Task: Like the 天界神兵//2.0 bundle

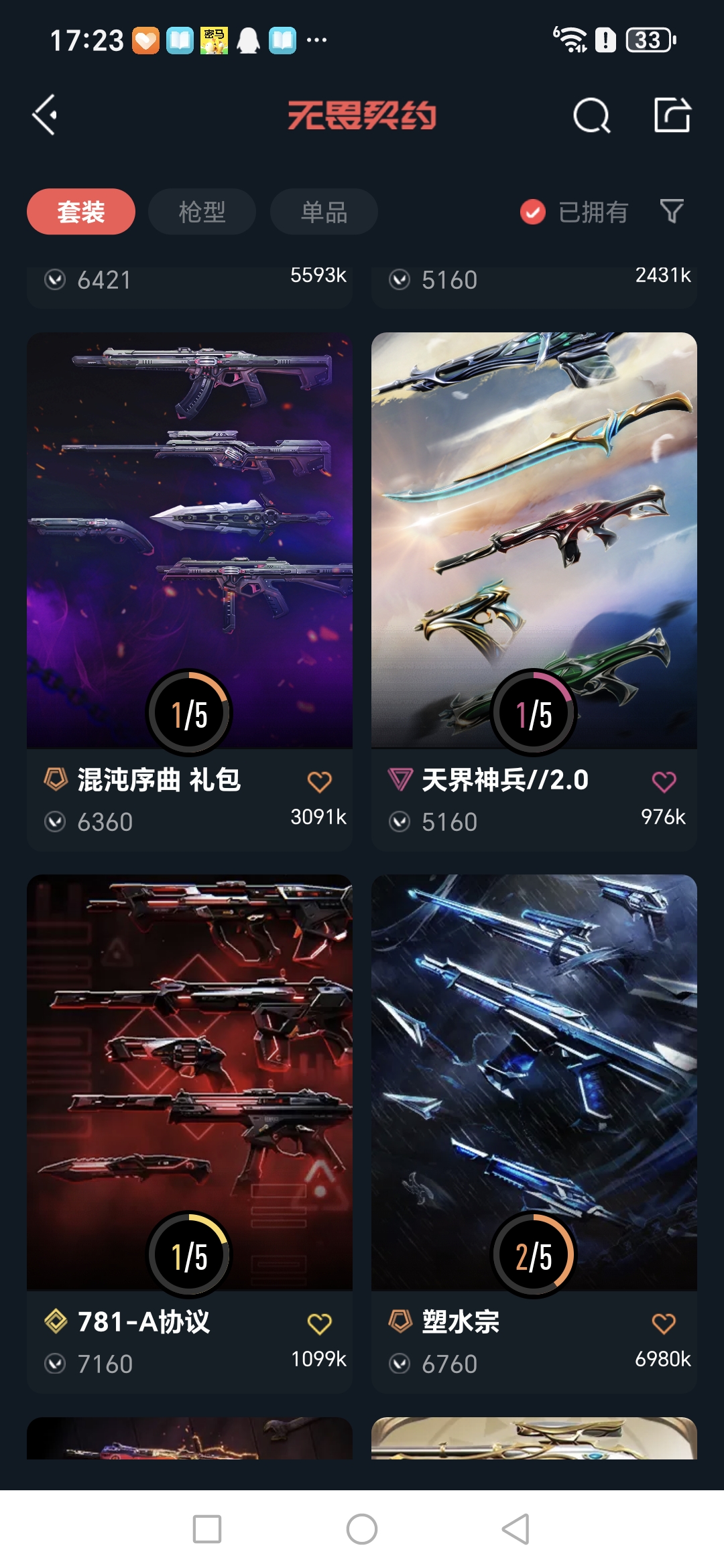Action: pyautogui.click(x=664, y=781)
